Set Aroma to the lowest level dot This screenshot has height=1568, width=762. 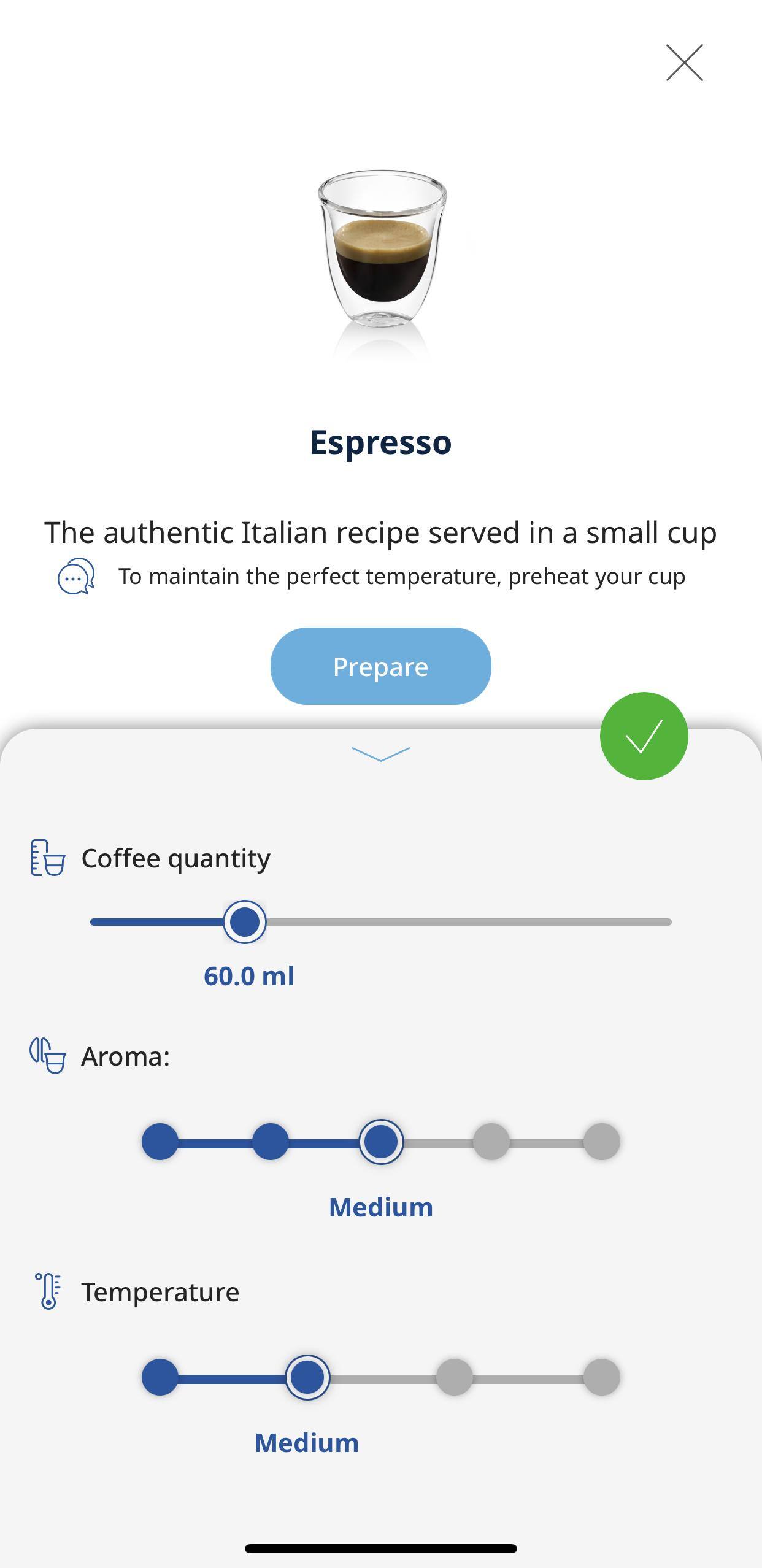(x=160, y=1142)
